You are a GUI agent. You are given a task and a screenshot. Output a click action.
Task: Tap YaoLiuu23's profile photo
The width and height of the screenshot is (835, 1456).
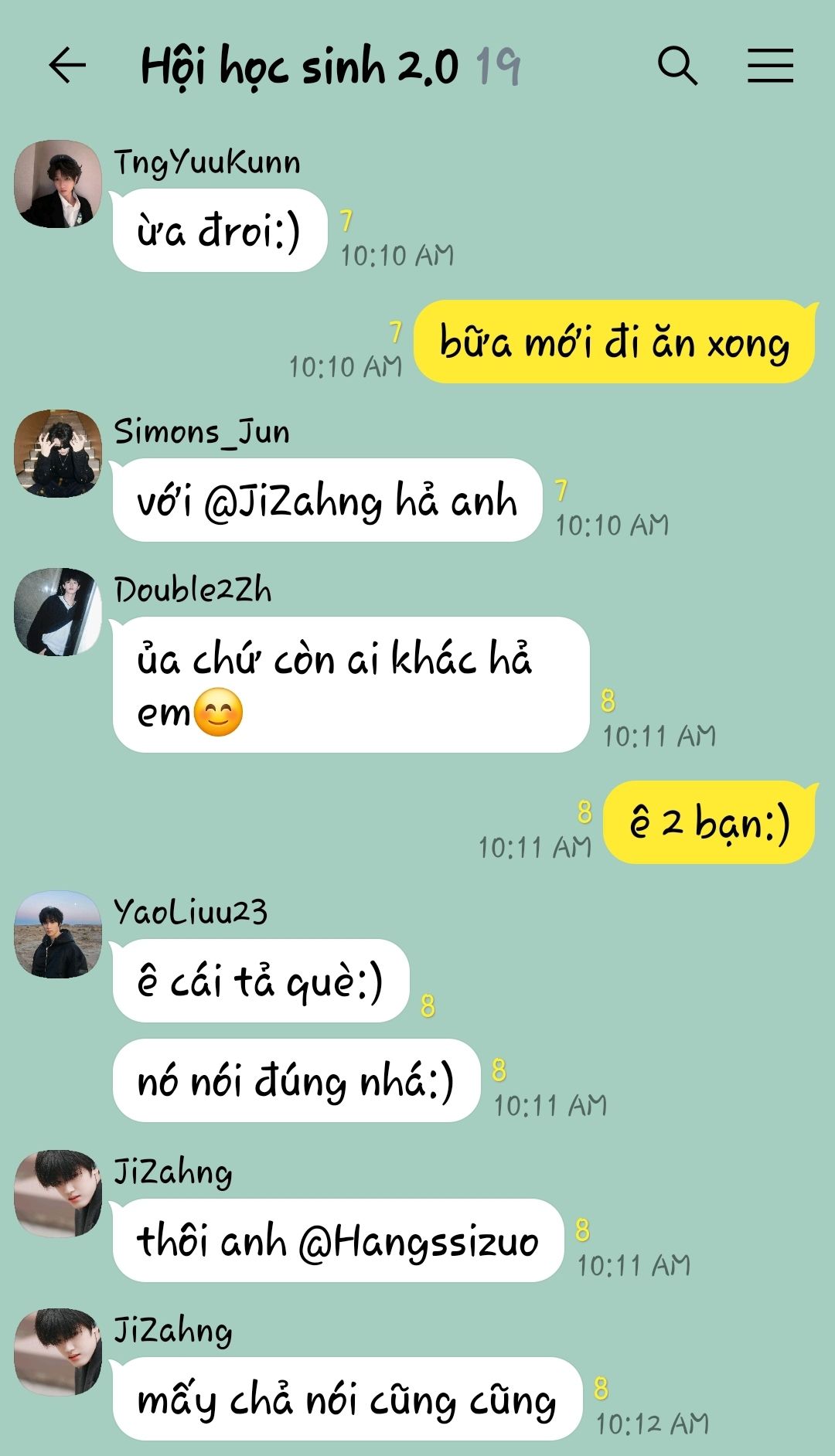tap(58, 934)
